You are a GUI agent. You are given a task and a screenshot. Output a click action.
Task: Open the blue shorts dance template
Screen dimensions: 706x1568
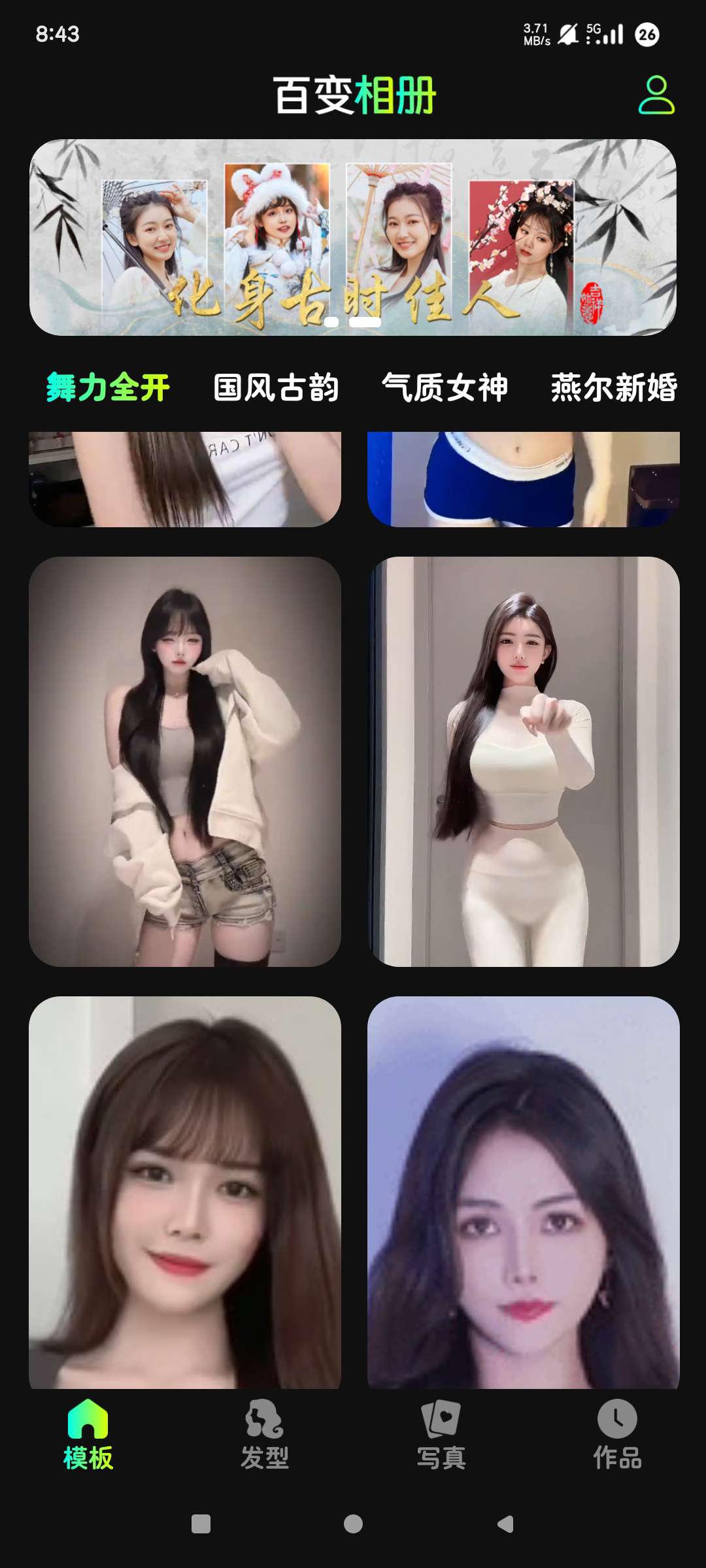coord(523,479)
